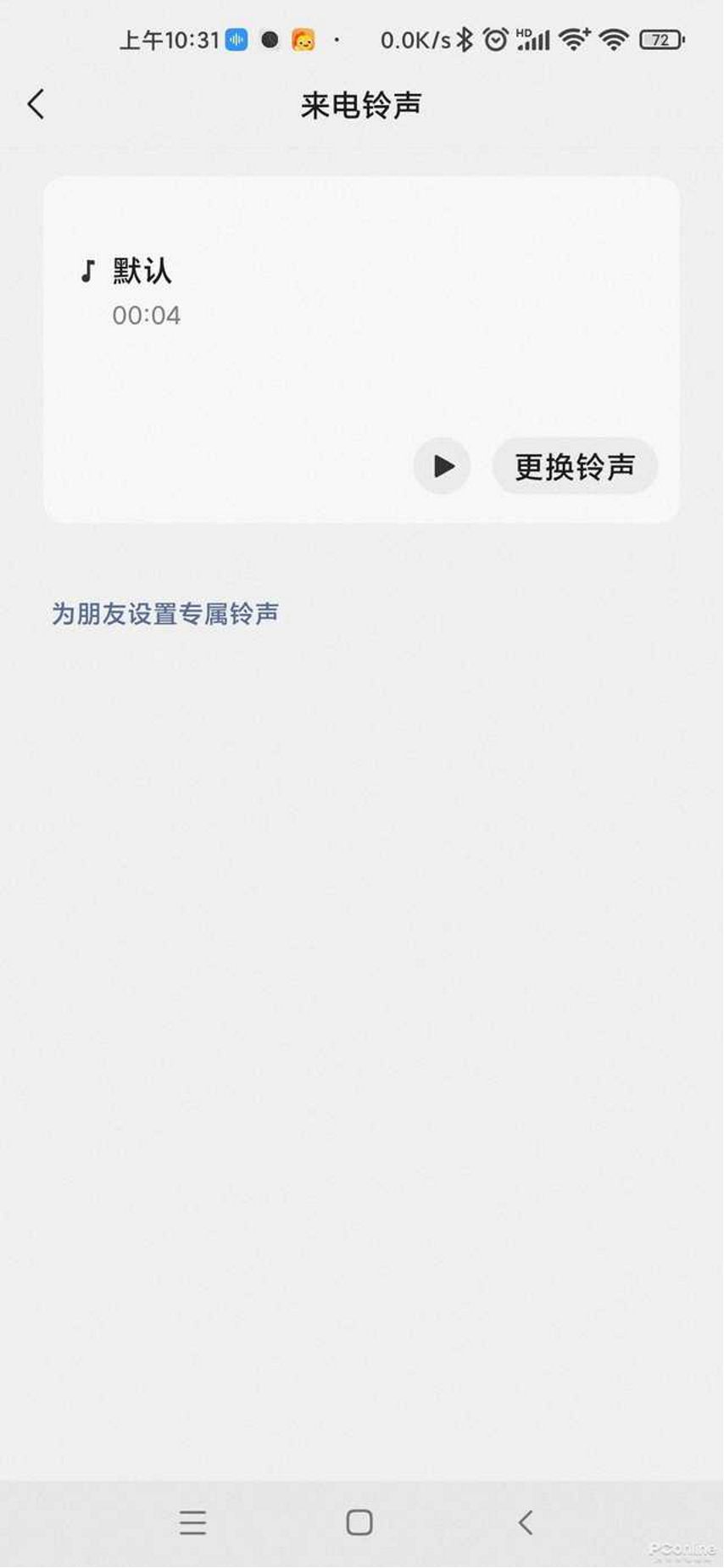This screenshot has height=1568, width=724.
Task: Tap the 更换铃声 button
Action: pos(575,466)
